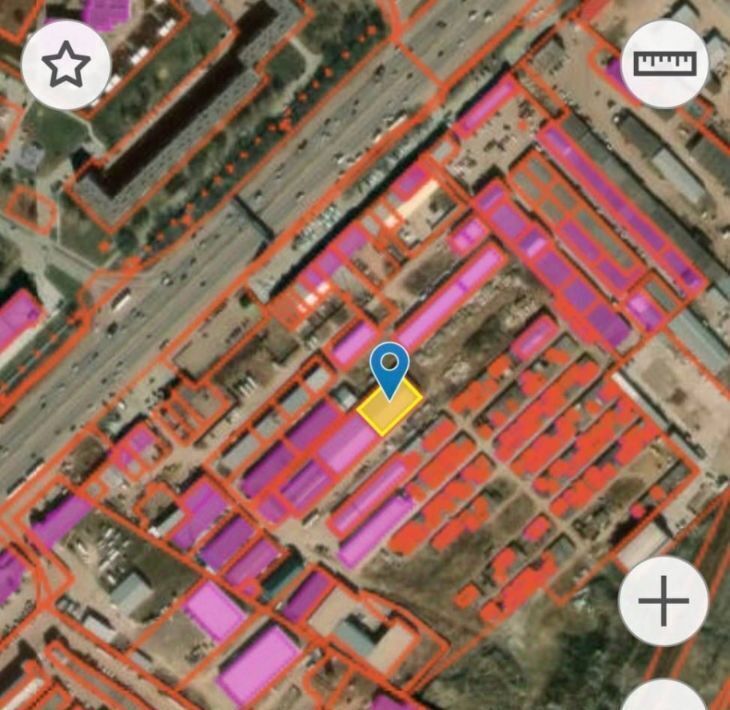The image size is (730, 710).
Task: Open the ruler measurement tool
Action: (665, 65)
